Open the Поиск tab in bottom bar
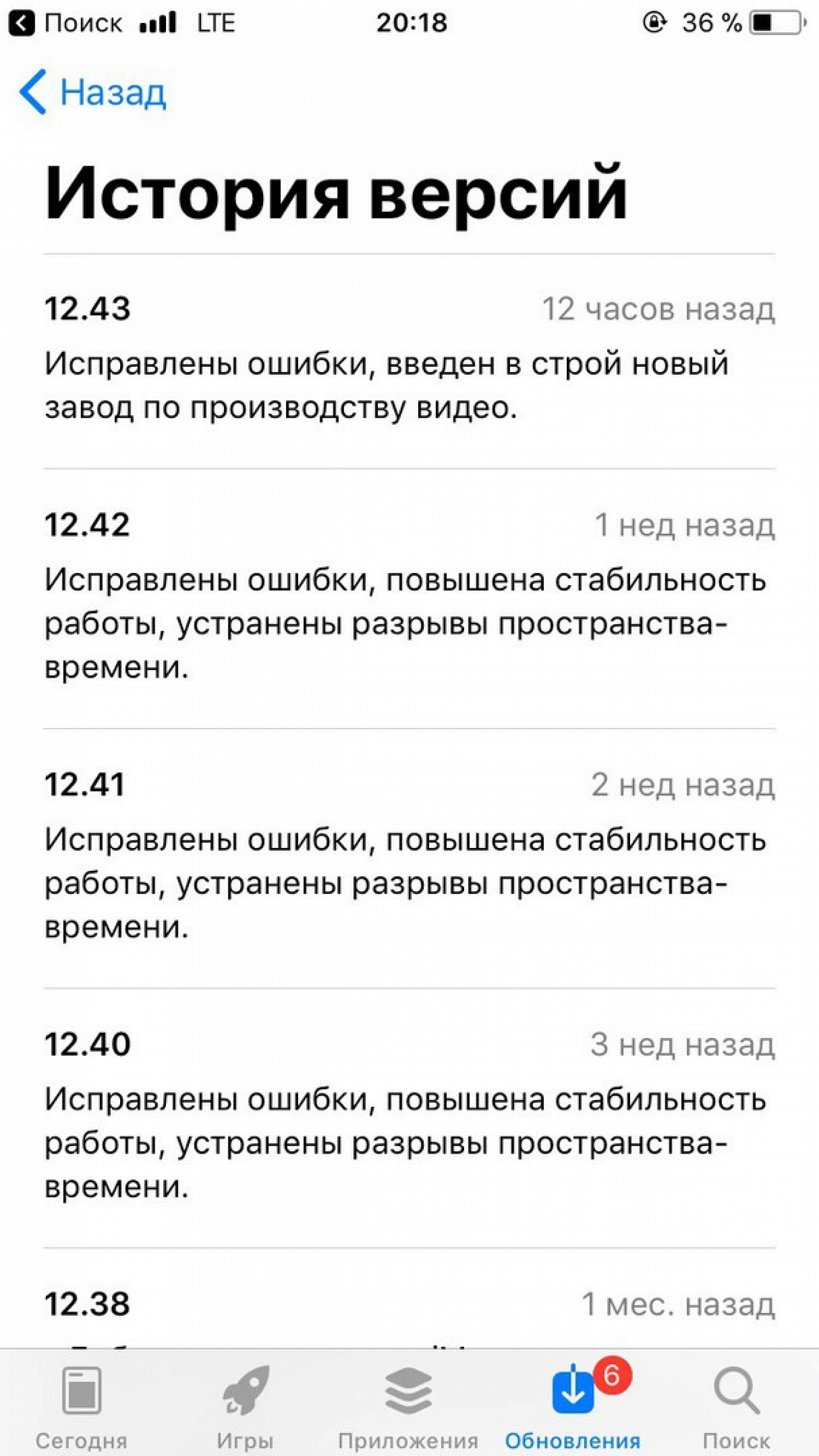The height and width of the screenshot is (1456, 819). (737, 1406)
